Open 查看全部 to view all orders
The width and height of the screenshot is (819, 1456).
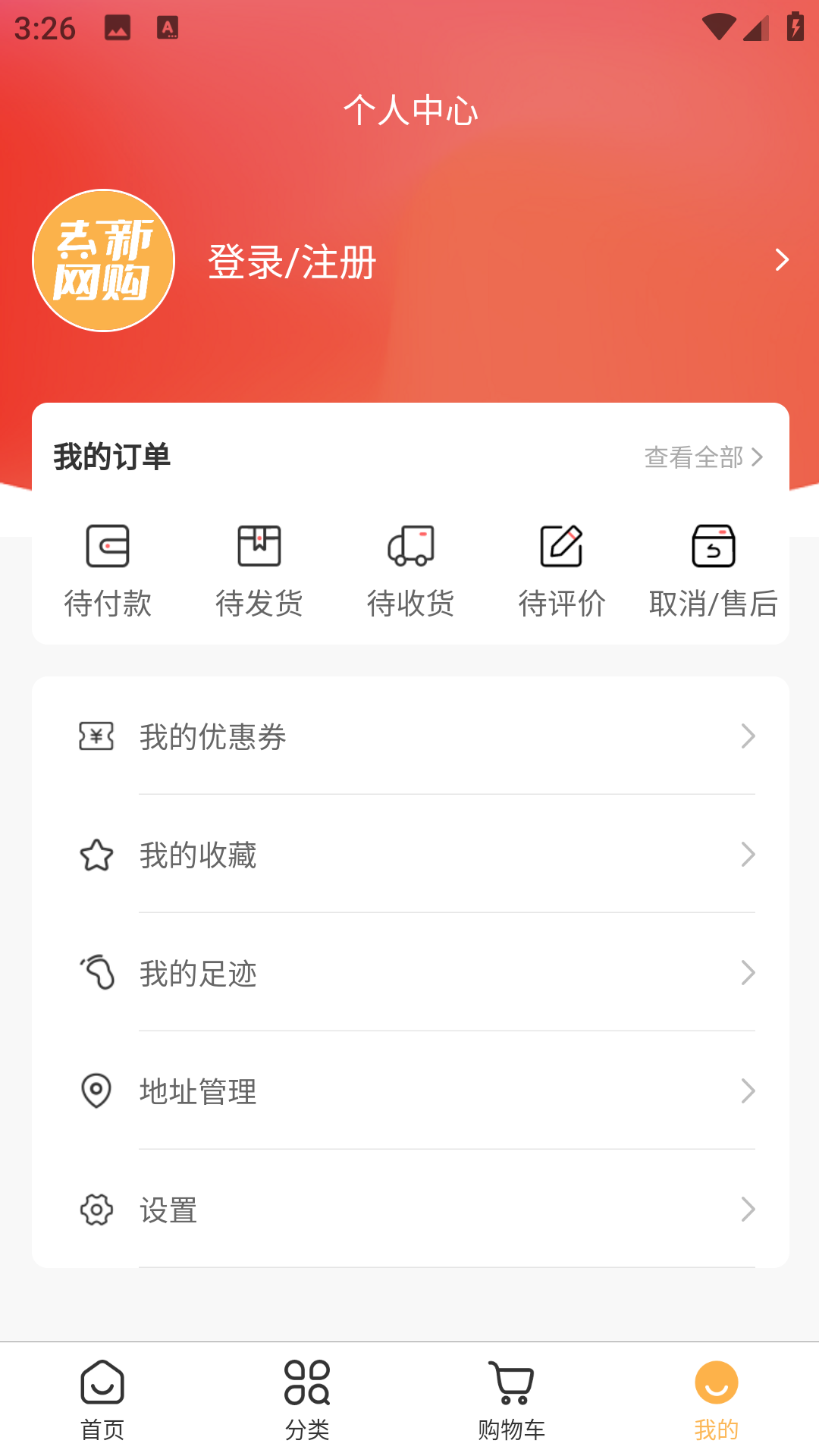pyautogui.click(x=702, y=457)
